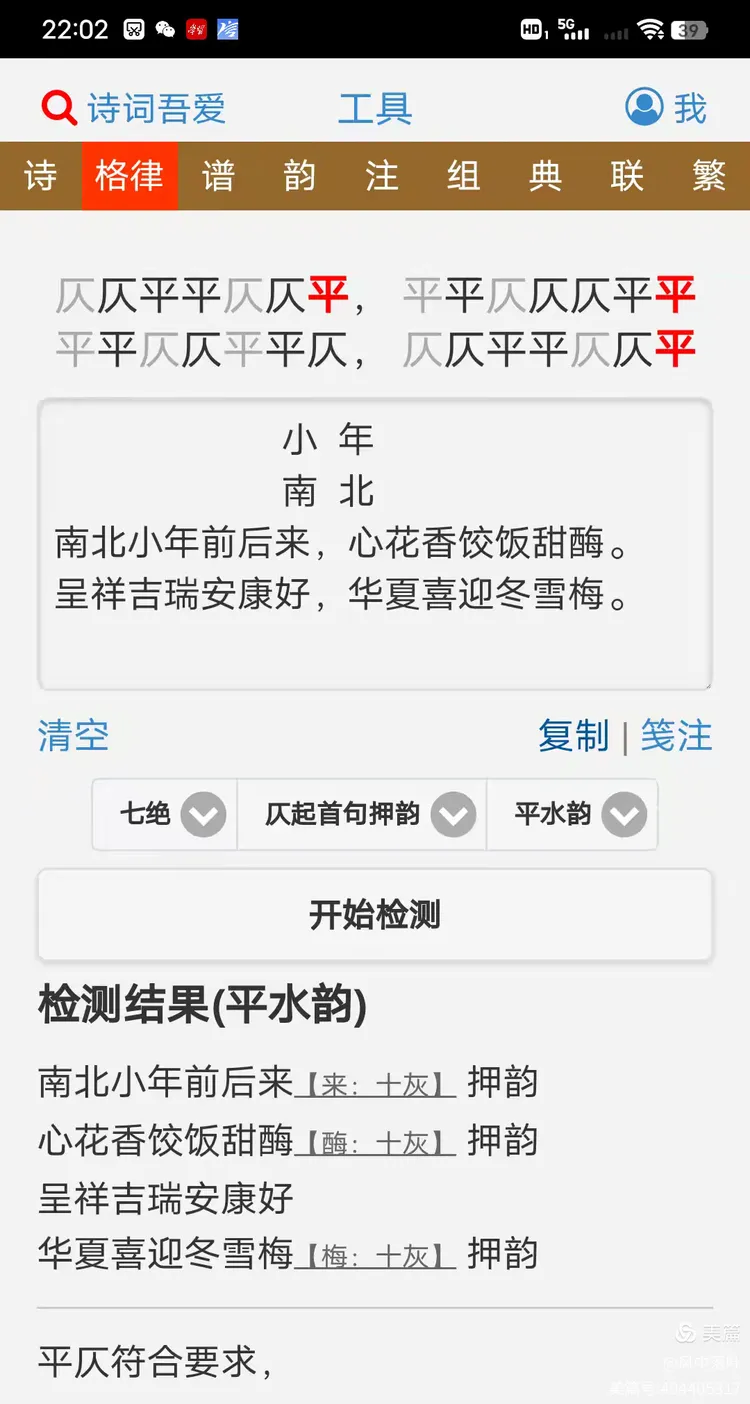Start checking with 开始检测
The height and width of the screenshot is (1404, 750).
tap(375, 915)
